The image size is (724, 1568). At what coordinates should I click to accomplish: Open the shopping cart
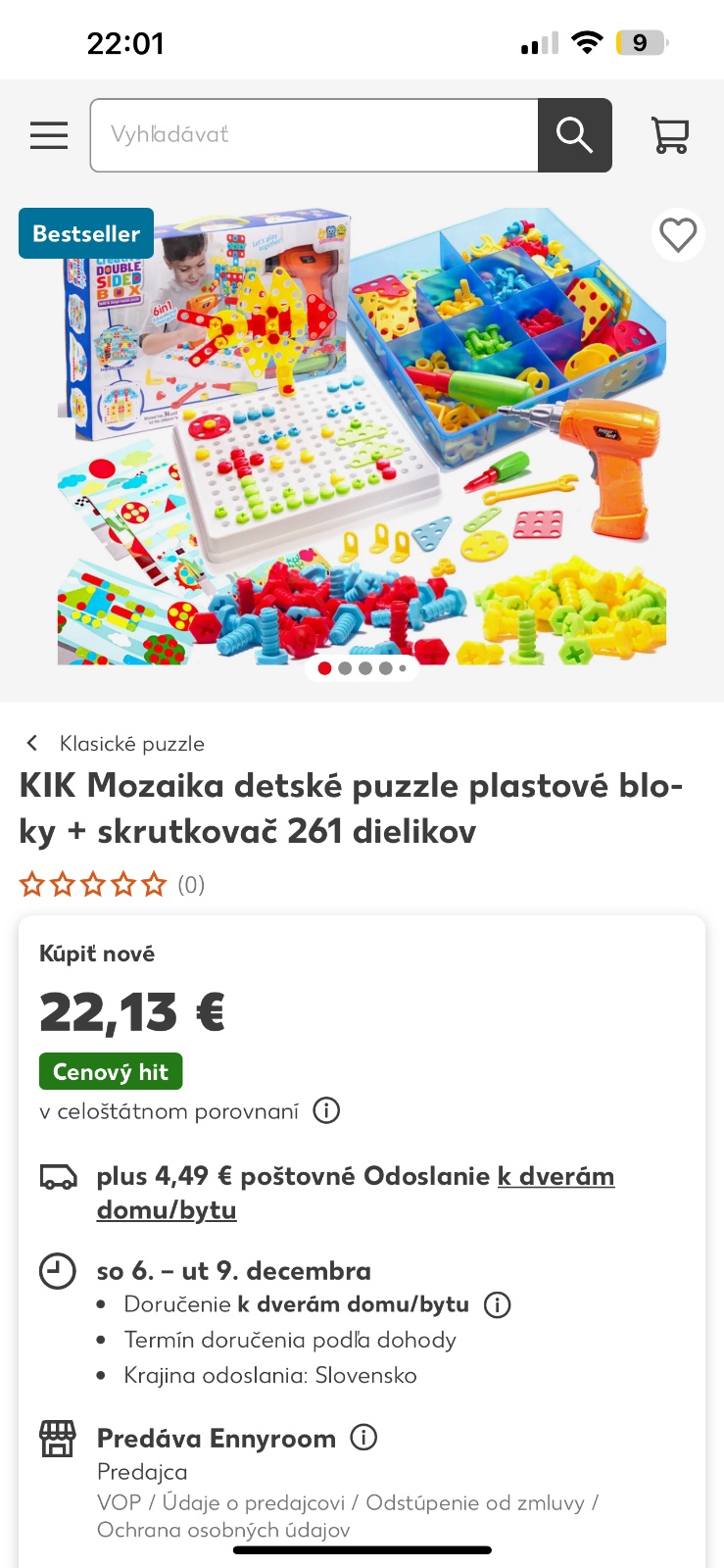(x=670, y=135)
